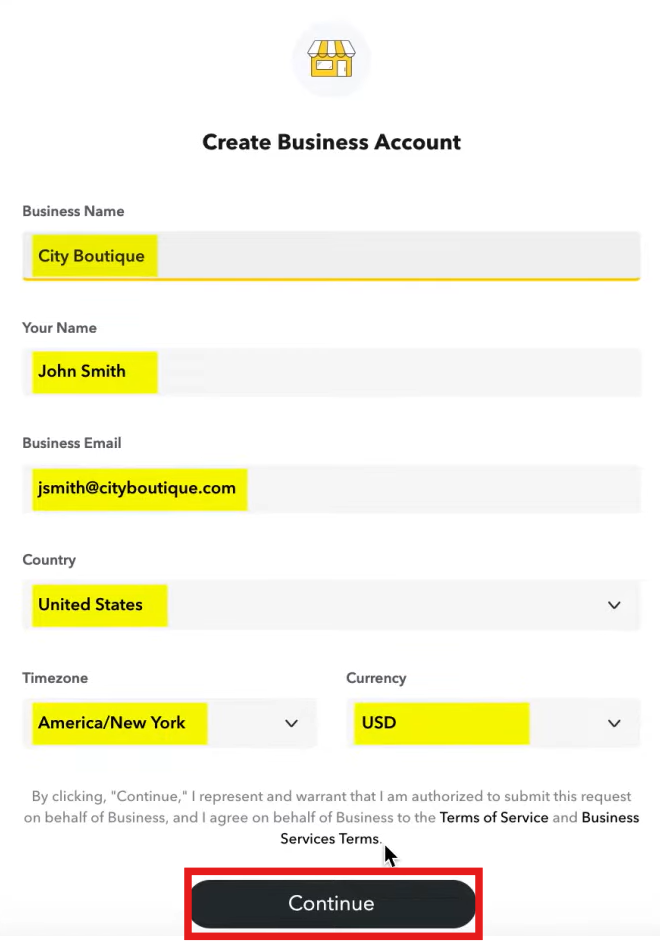
Task: Choose a different Currency
Action: click(492, 723)
